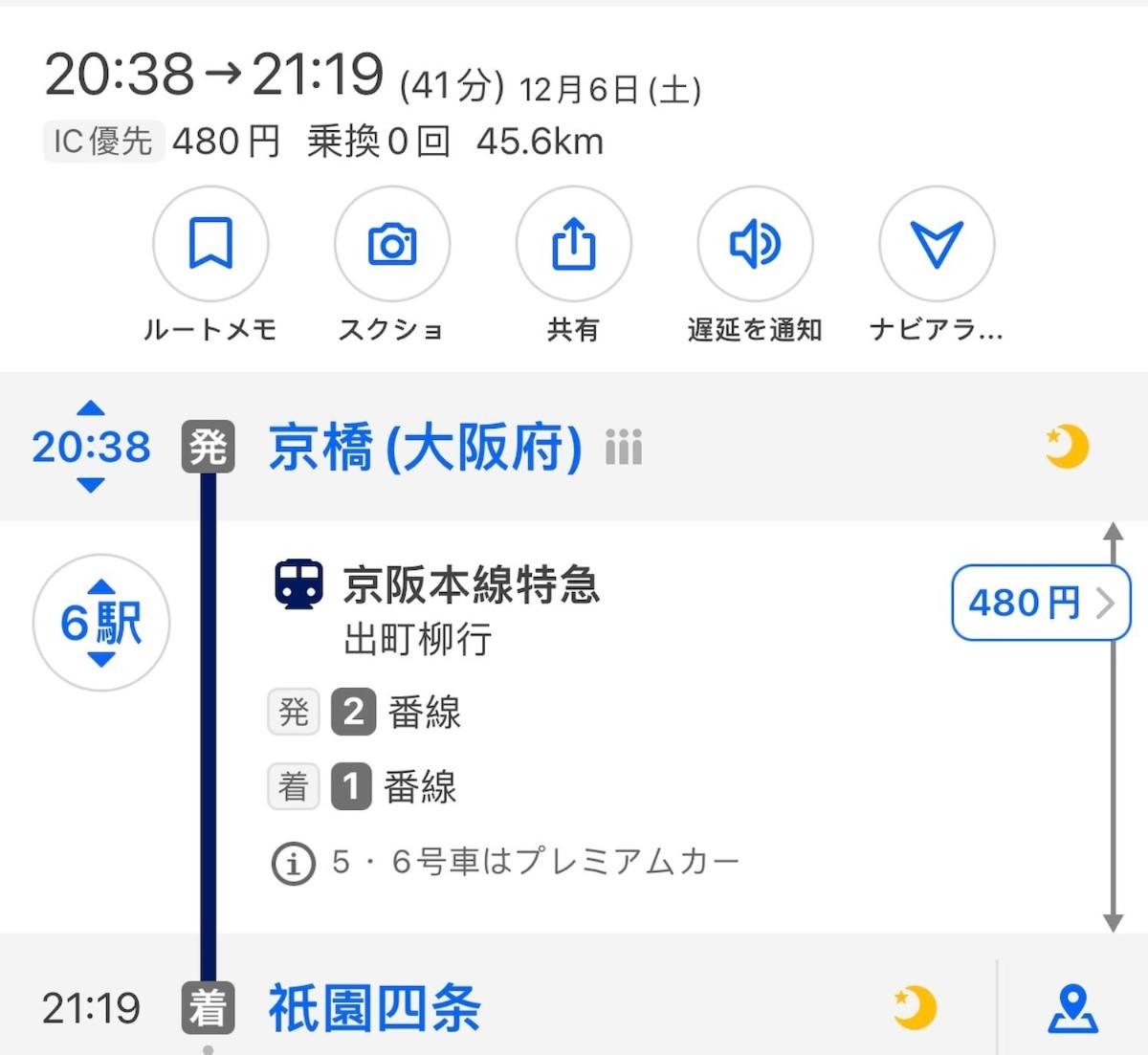Check night weather at 京橋 (大阪府)

[1067, 448]
